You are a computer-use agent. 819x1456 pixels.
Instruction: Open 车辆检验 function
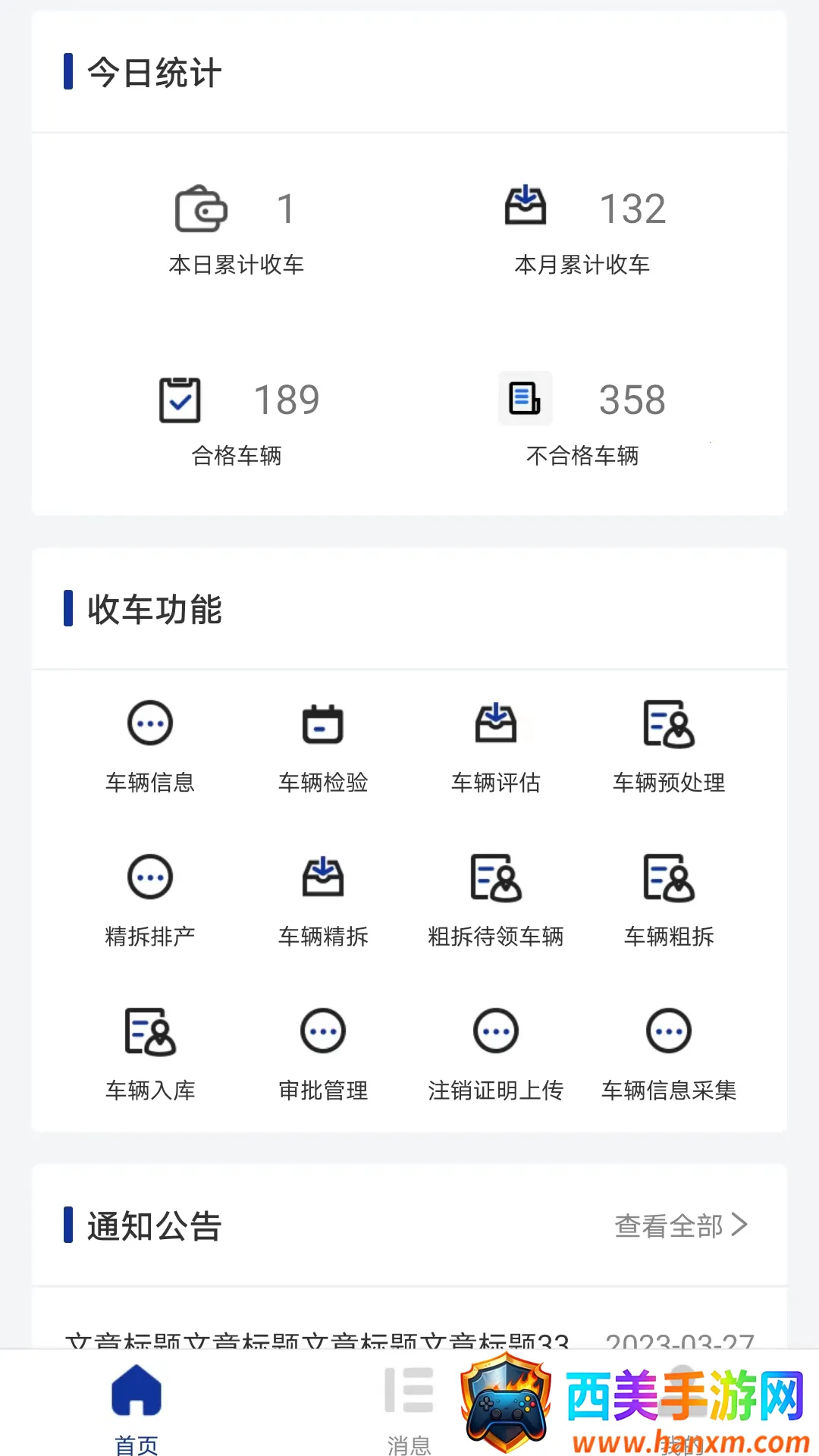coord(323,745)
